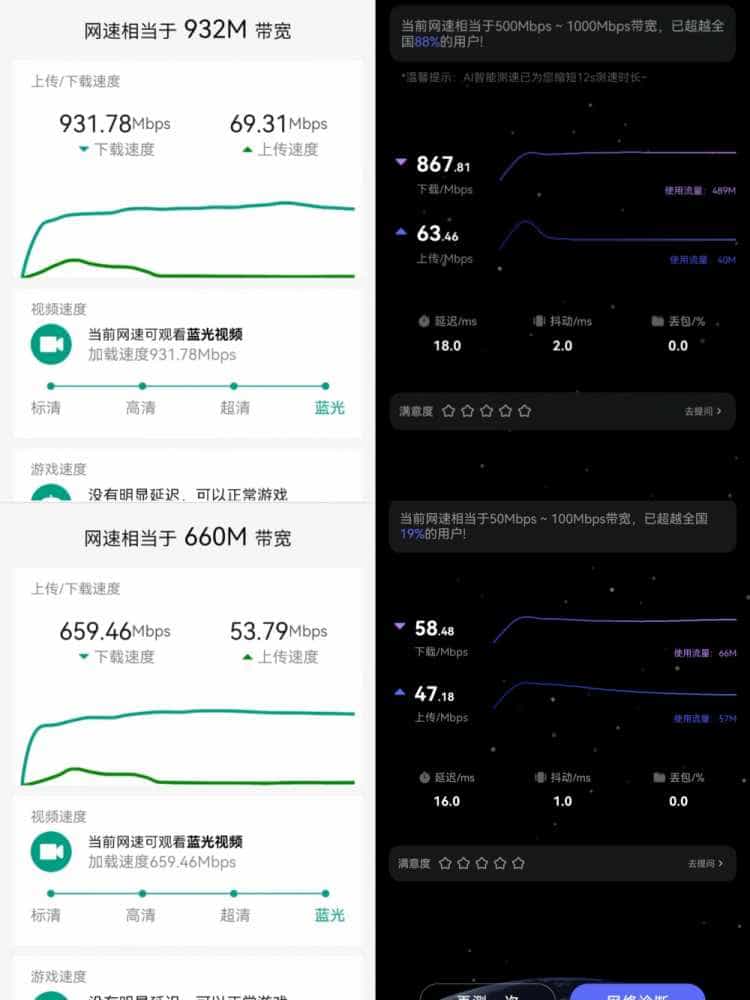
Task: Select 蓝光 on the quality scale
Action: tap(324, 385)
